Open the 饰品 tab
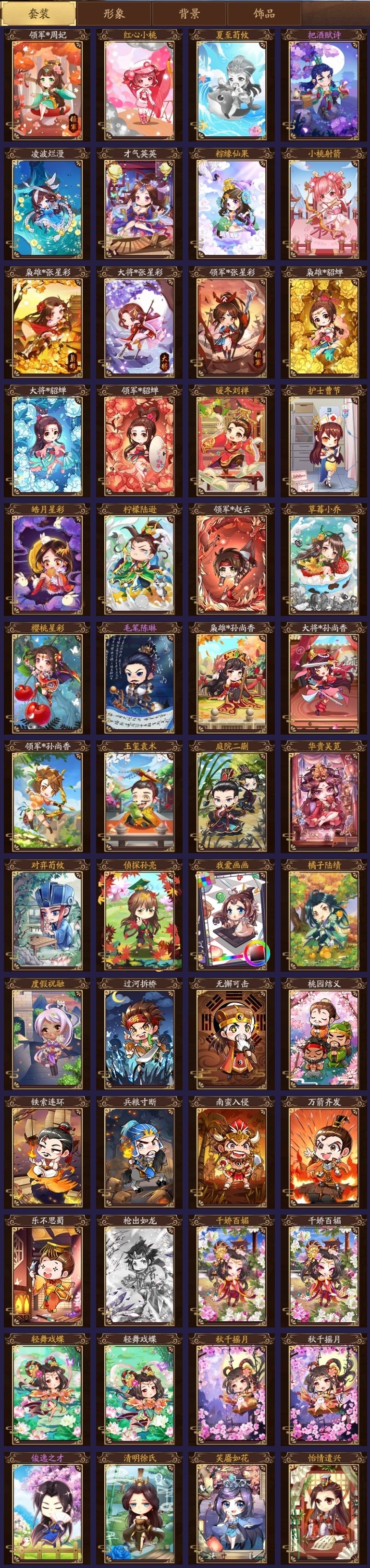370x1568 pixels. click(264, 13)
